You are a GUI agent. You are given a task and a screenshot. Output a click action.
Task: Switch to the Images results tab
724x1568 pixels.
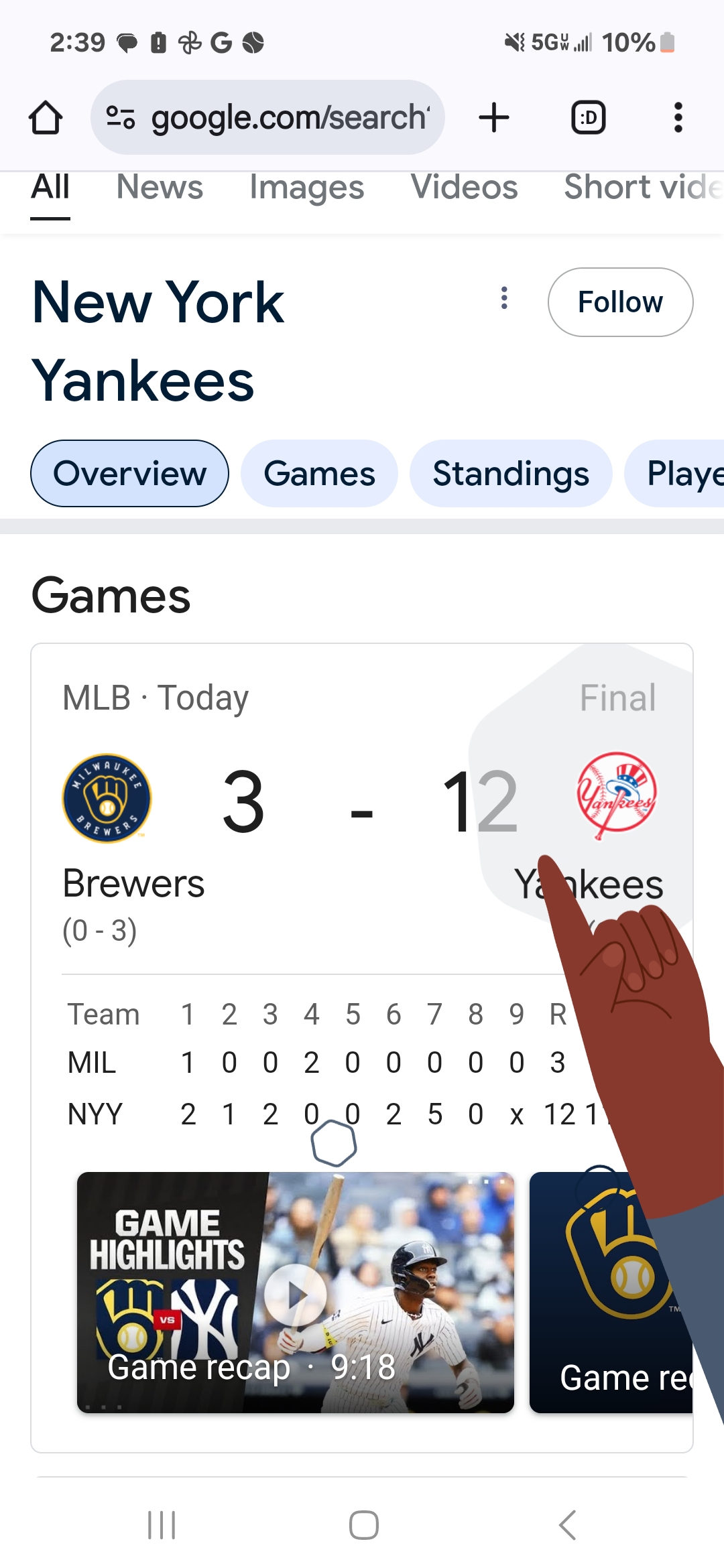click(x=306, y=187)
